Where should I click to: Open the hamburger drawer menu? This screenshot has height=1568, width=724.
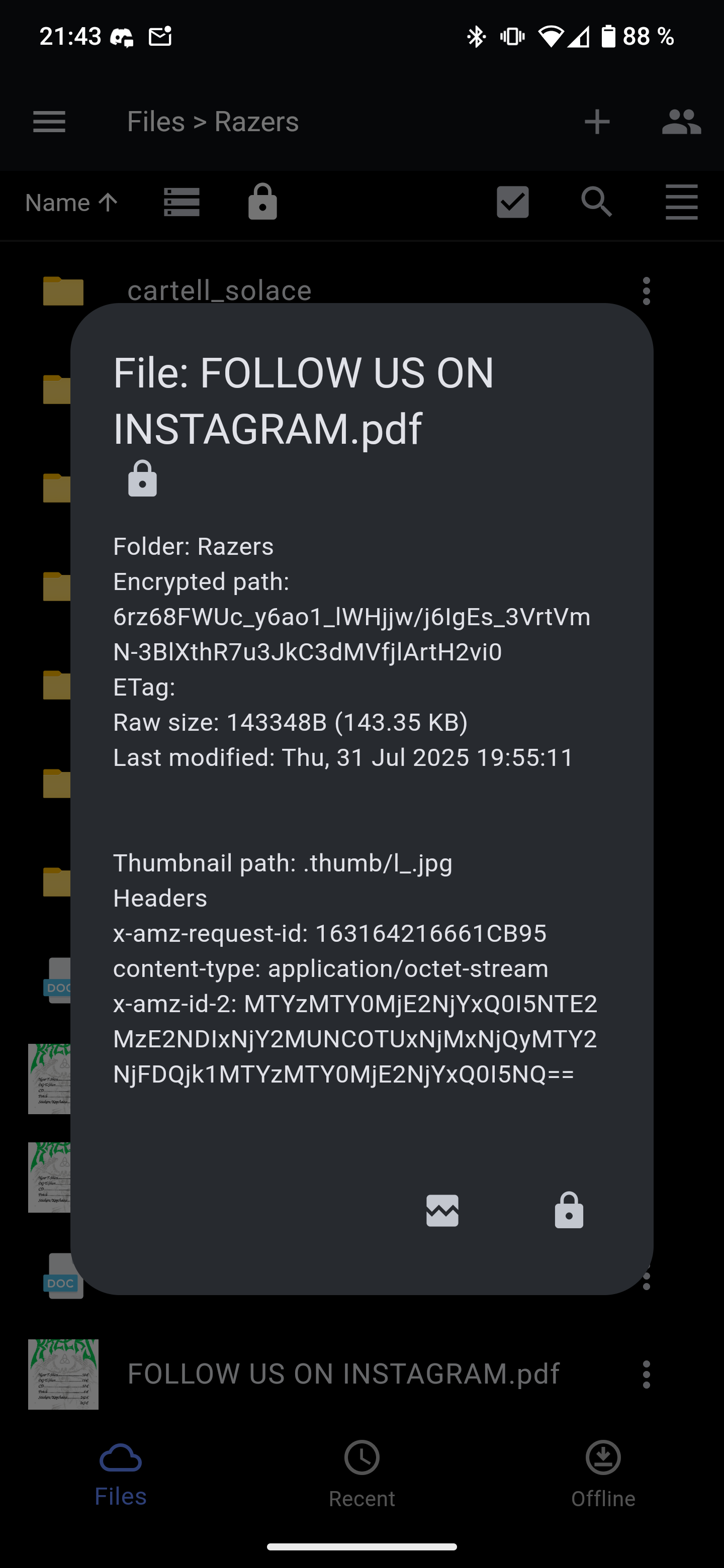click(x=49, y=122)
